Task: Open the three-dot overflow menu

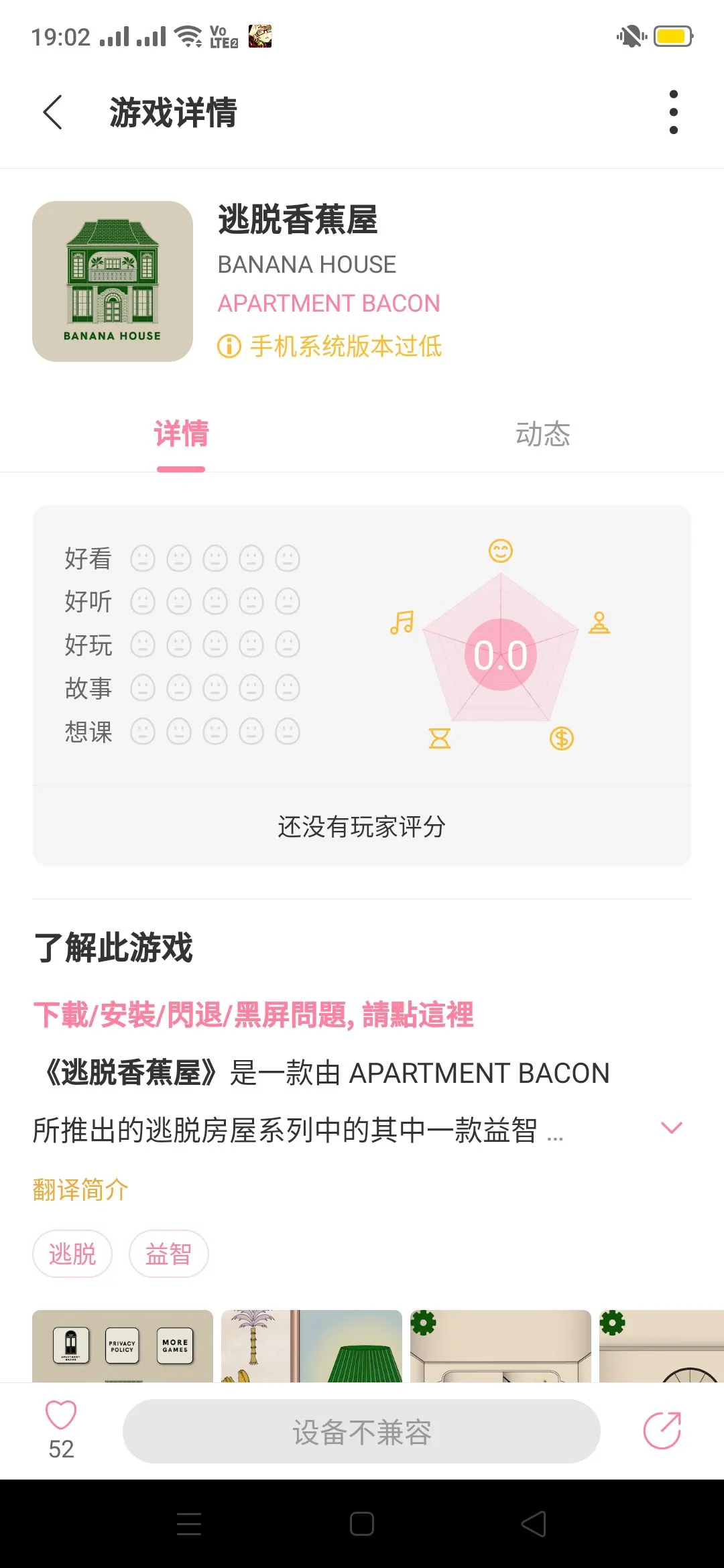Action: [x=673, y=112]
